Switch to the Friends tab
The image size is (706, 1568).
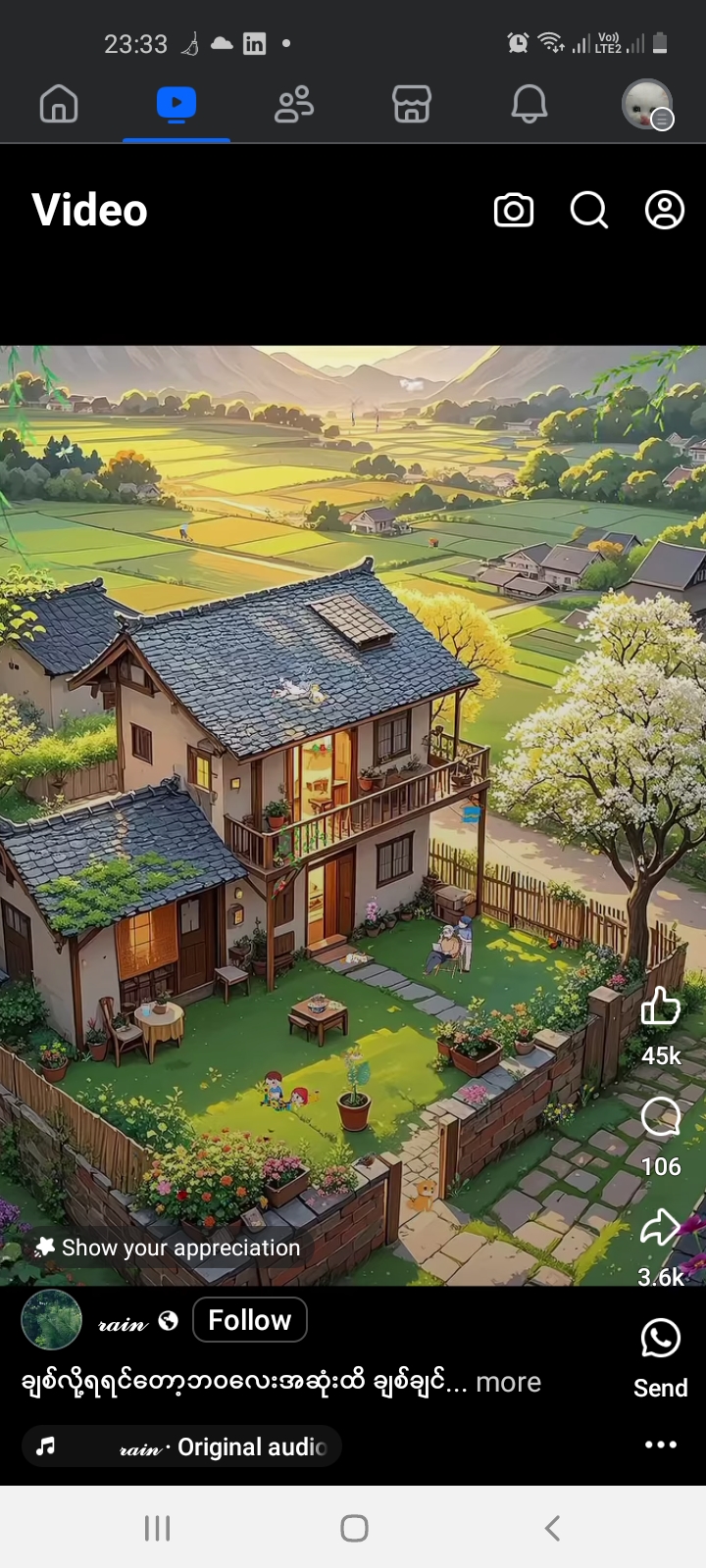294,104
